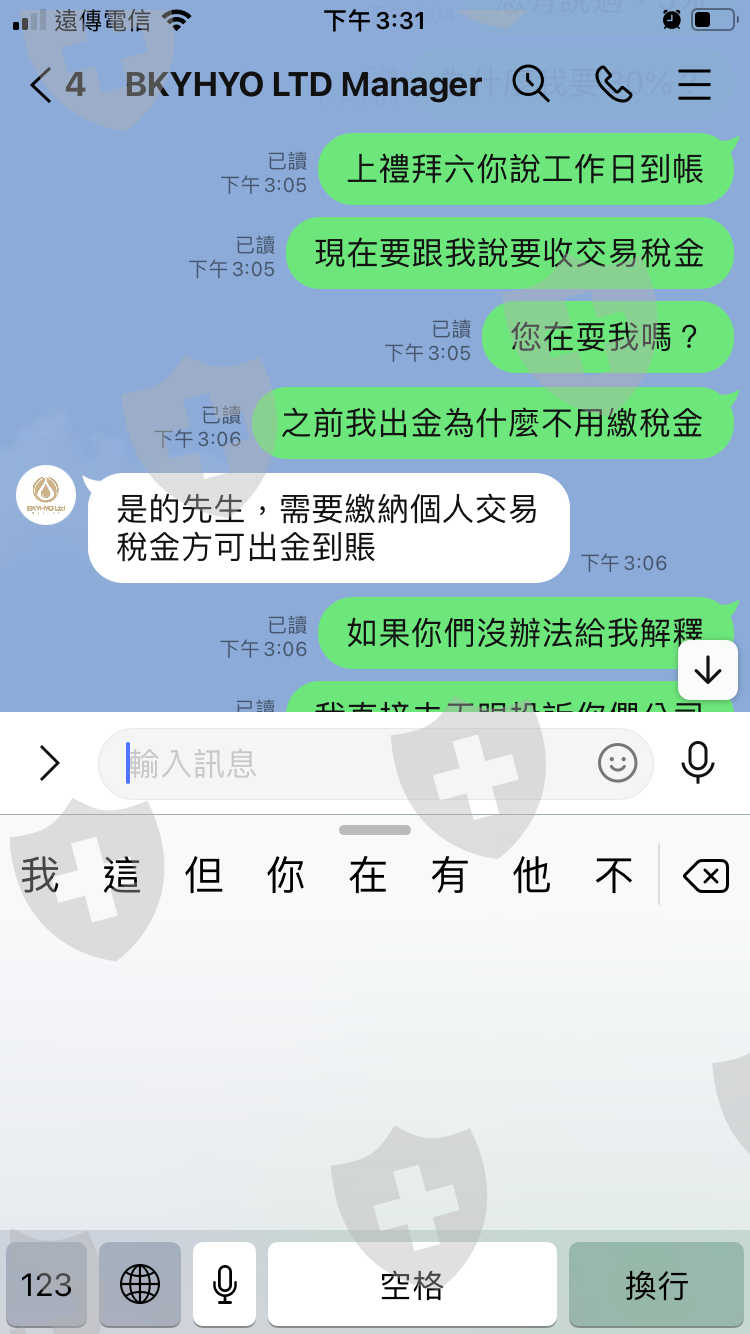Expand the attachment options chevron
This screenshot has height=1334, width=750.
(x=49, y=763)
